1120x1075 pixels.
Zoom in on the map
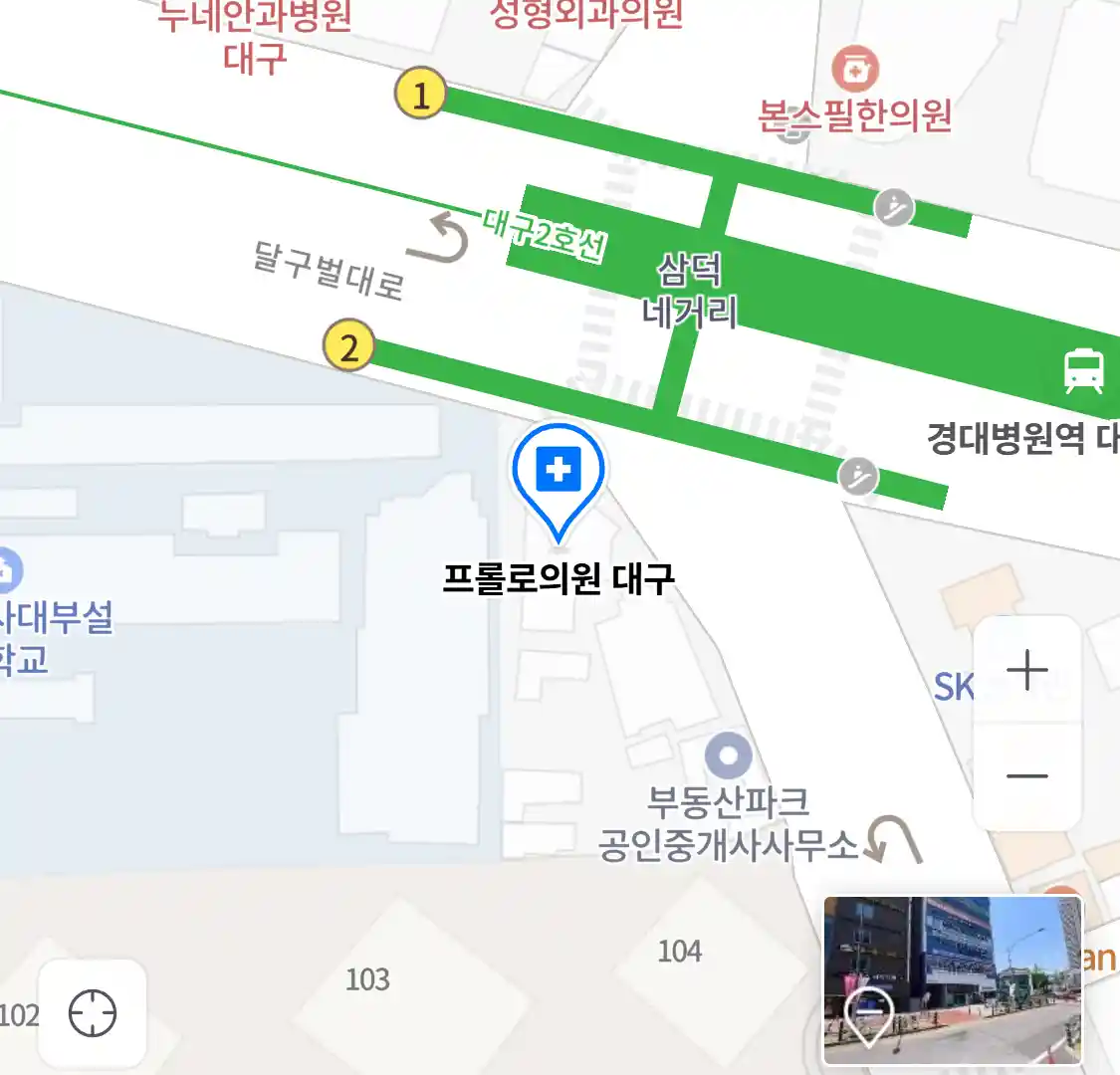pos(1026,671)
